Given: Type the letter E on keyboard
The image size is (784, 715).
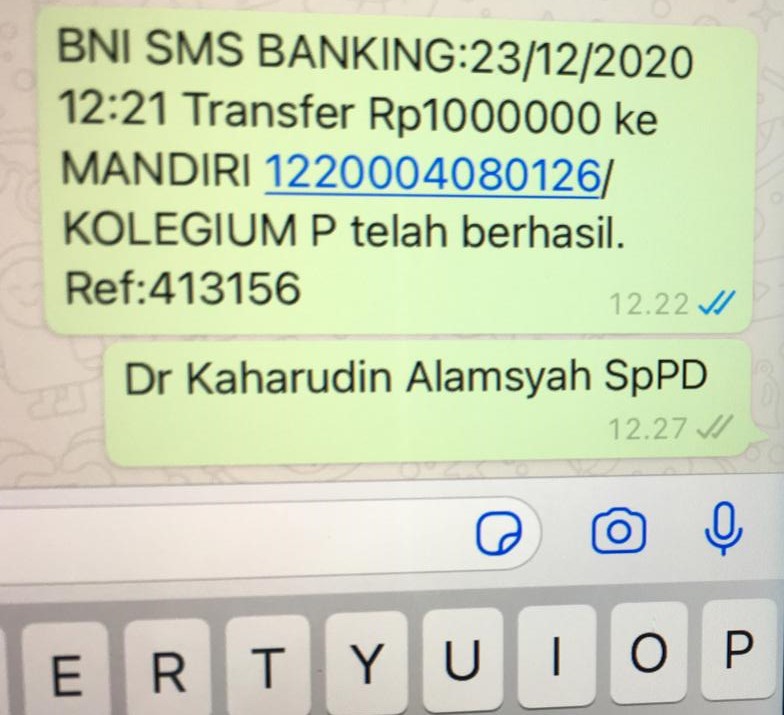Looking at the screenshot, I should click(x=66, y=672).
